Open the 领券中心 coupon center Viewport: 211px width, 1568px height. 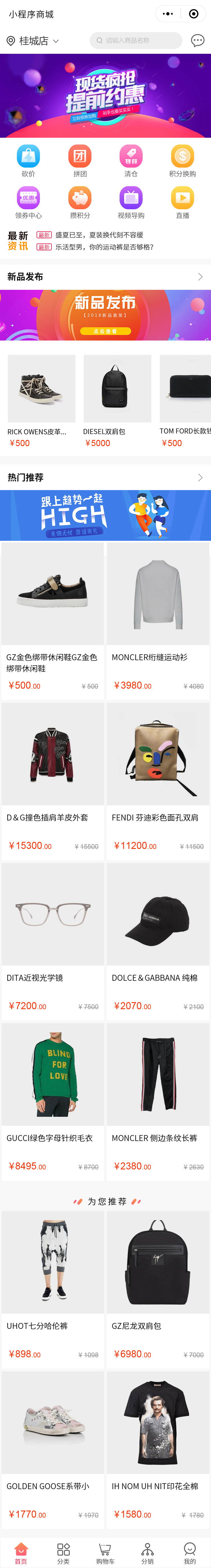click(x=28, y=201)
